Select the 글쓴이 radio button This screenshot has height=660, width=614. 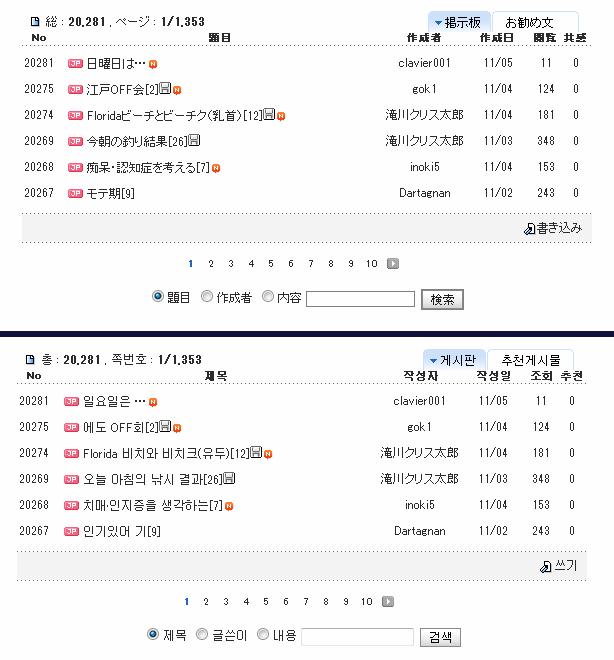pyautogui.click(x=202, y=635)
